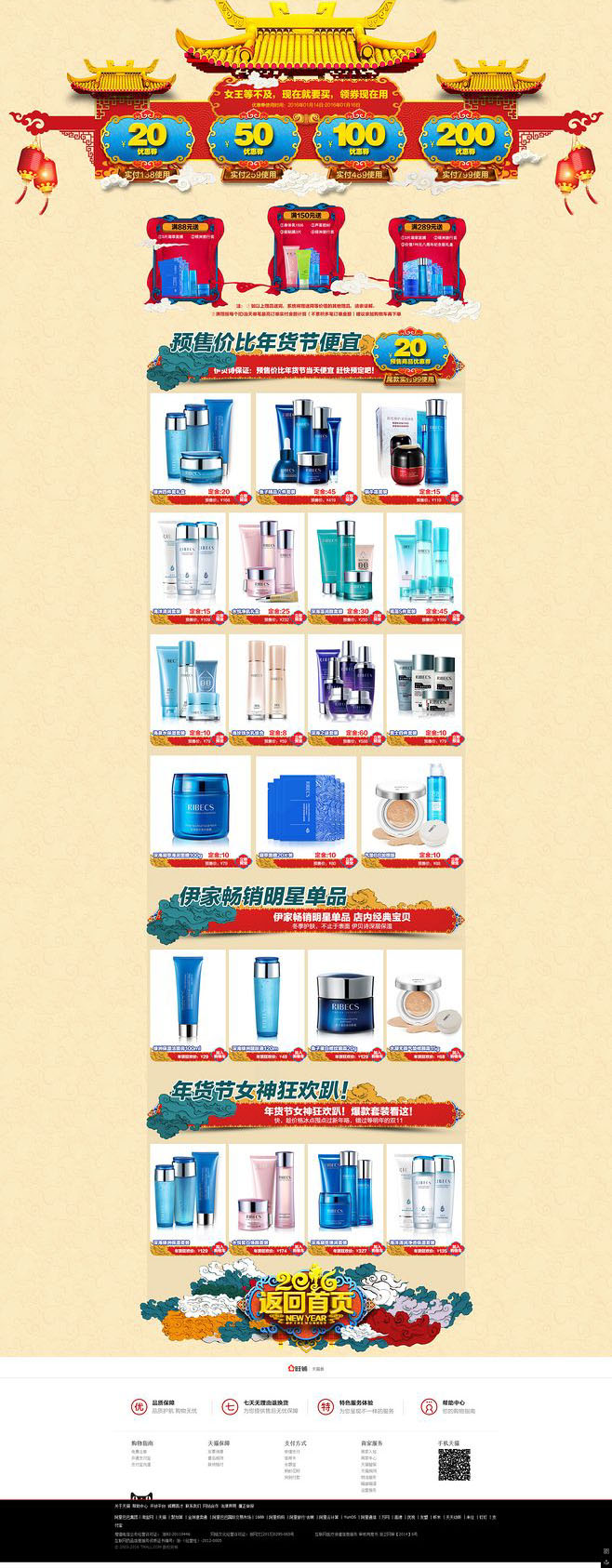Open the 满289元送 gift promotion
This screenshot has width=612, height=1568.
click(427, 259)
